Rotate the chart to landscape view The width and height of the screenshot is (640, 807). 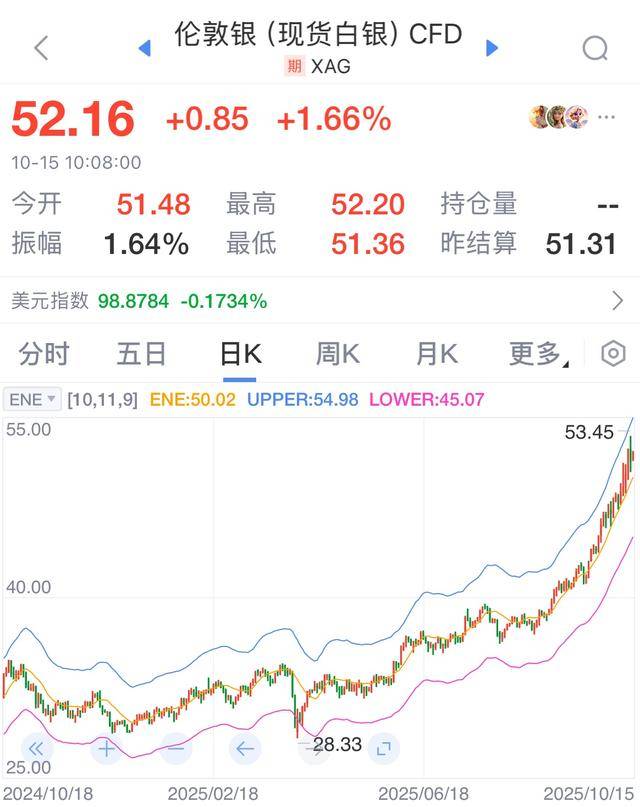pyautogui.click(x=384, y=747)
